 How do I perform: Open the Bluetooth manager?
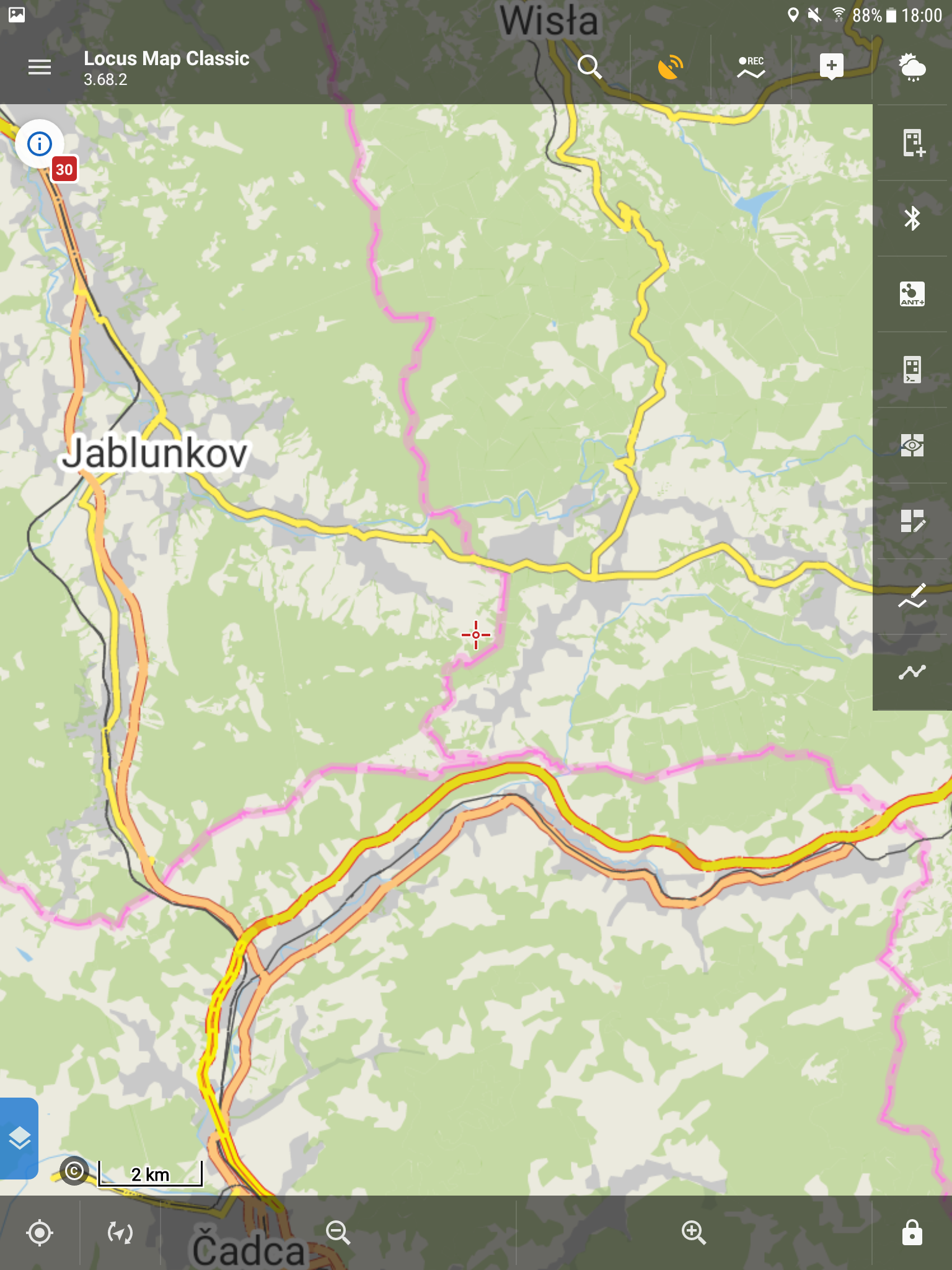[912, 218]
